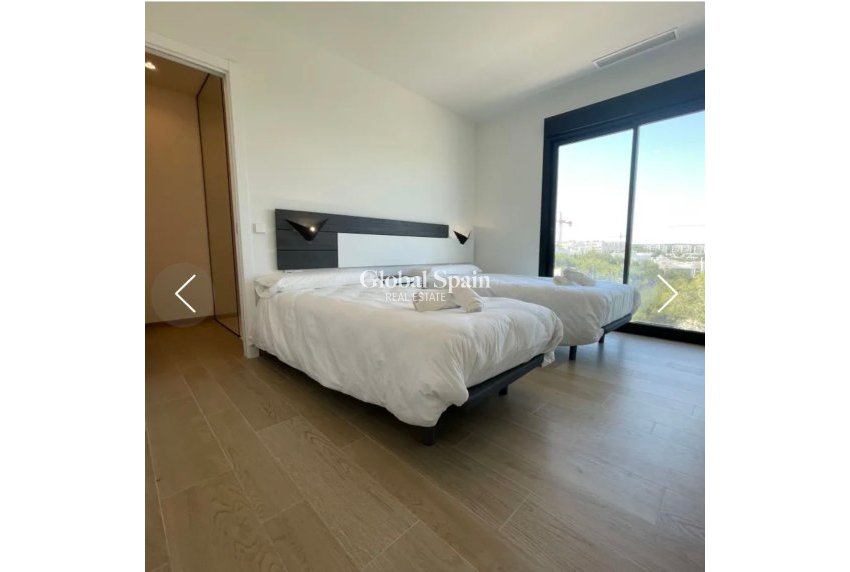Advance to the next property photo
This screenshot has height=572, width=850.
tap(667, 294)
